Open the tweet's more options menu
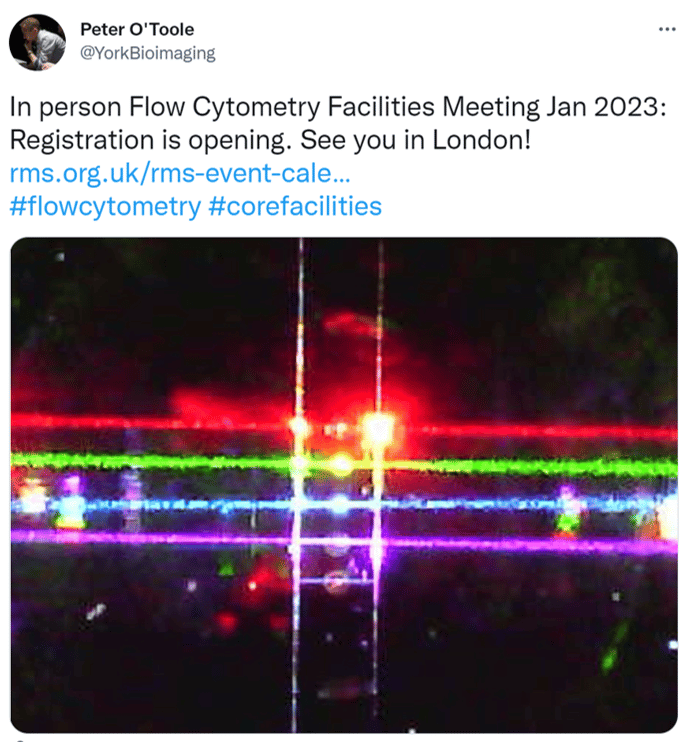This screenshot has height=742, width=691. (666, 29)
